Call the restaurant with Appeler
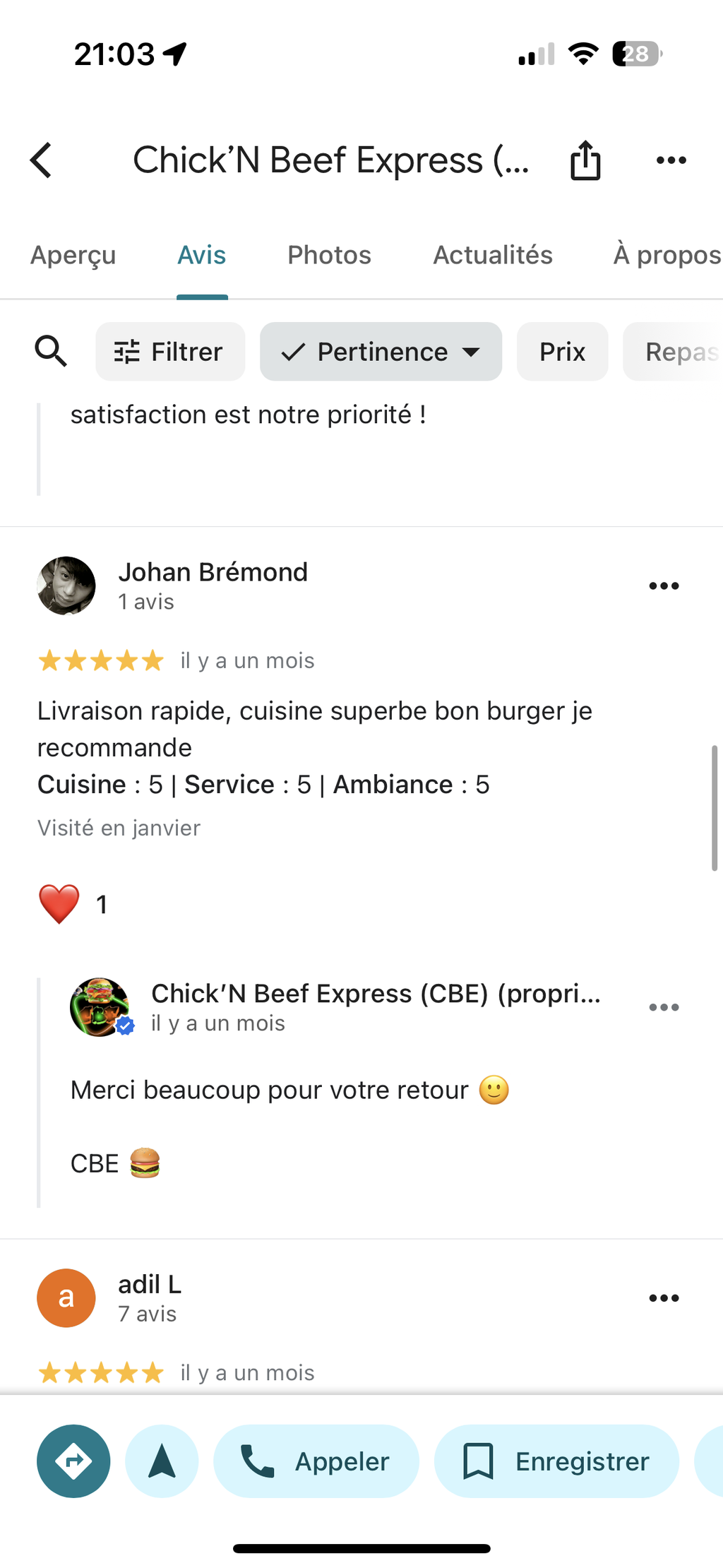 click(316, 1461)
